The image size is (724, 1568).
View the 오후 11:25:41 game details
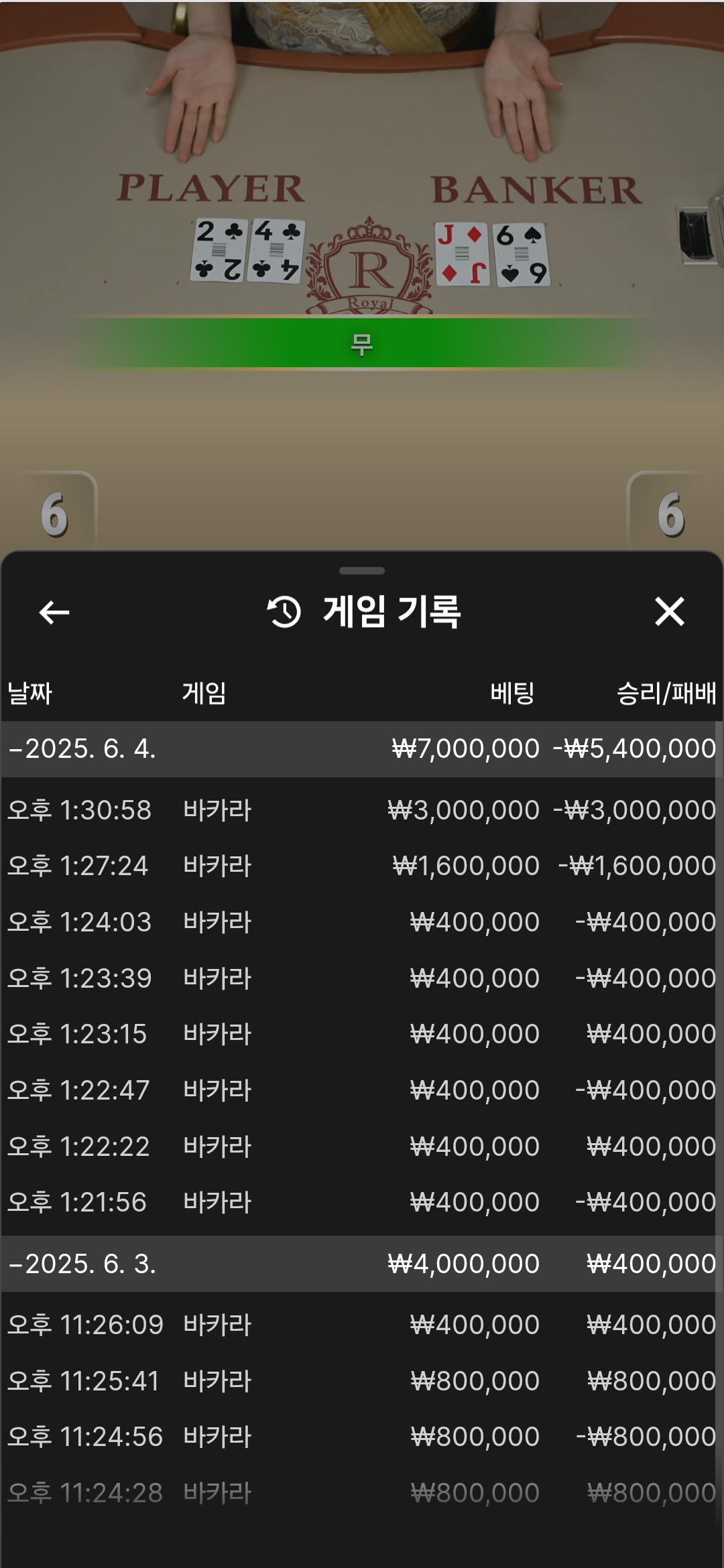coord(362,1381)
